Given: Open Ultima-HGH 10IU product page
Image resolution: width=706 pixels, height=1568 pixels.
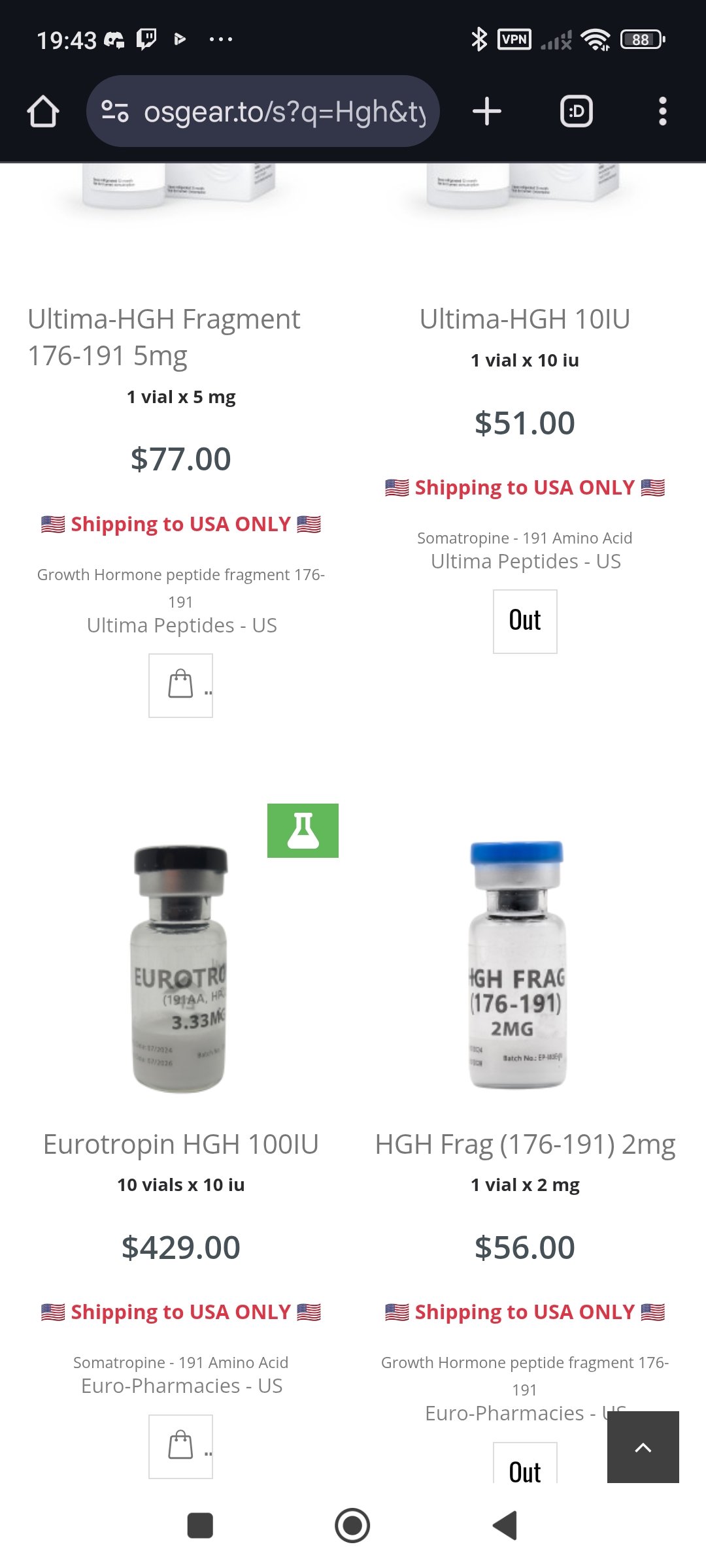Looking at the screenshot, I should tap(524, 319).
